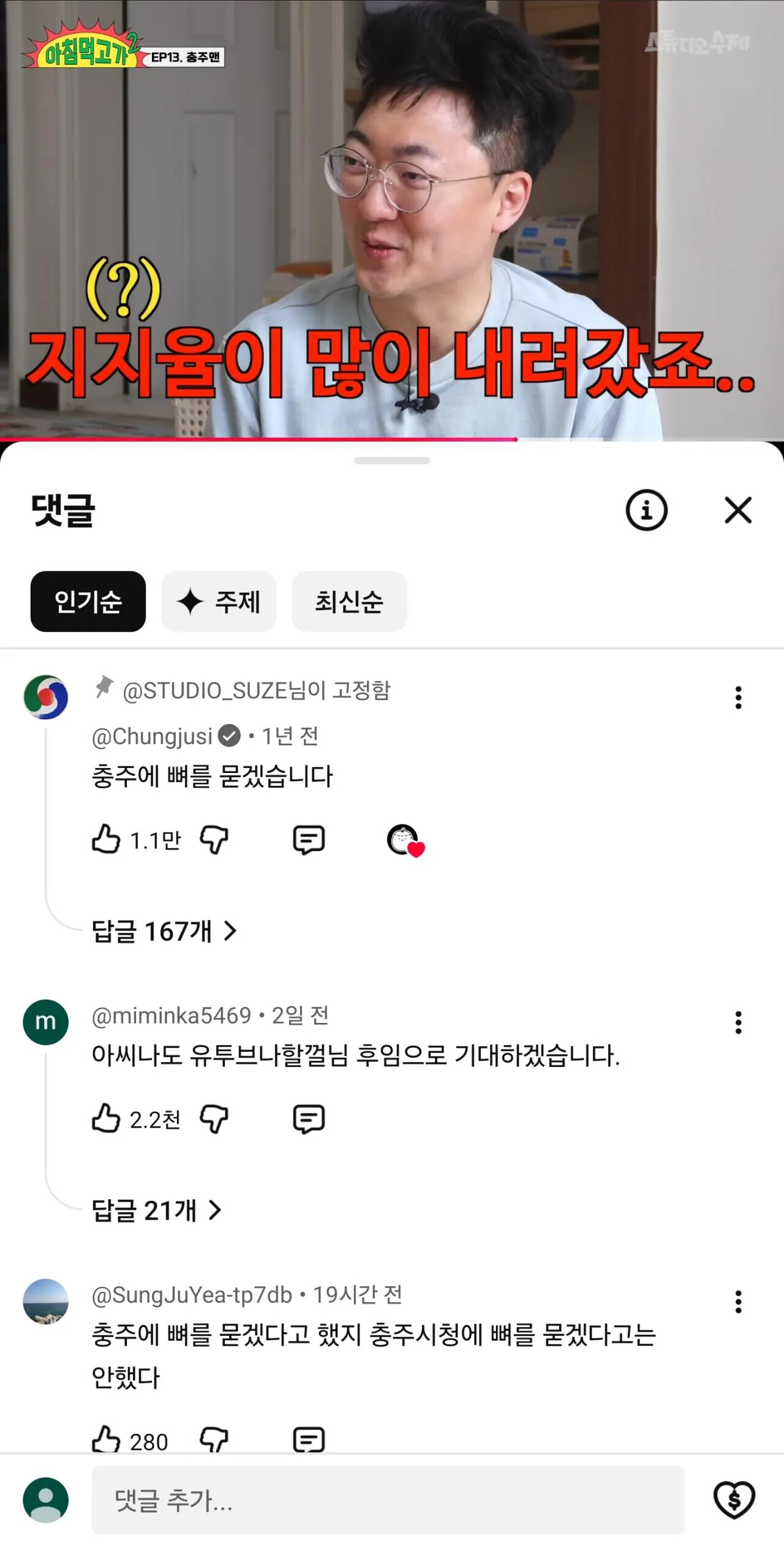Reply to the @Chungjusi comment
Screen dimensions: 784x1546
click(x=309, y=839)
